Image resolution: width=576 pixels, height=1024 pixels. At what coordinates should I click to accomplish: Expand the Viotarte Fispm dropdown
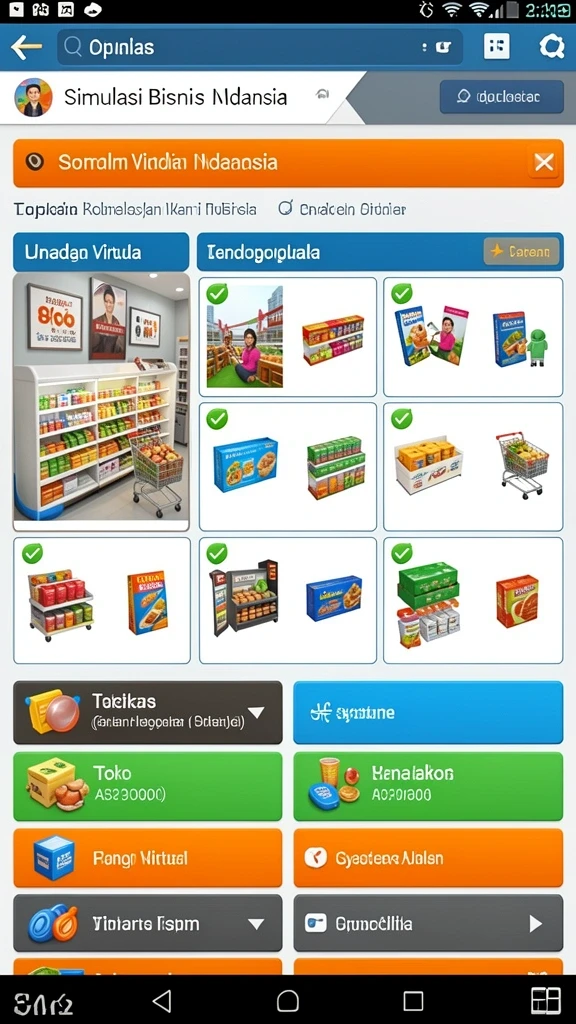tap(148, 923)
